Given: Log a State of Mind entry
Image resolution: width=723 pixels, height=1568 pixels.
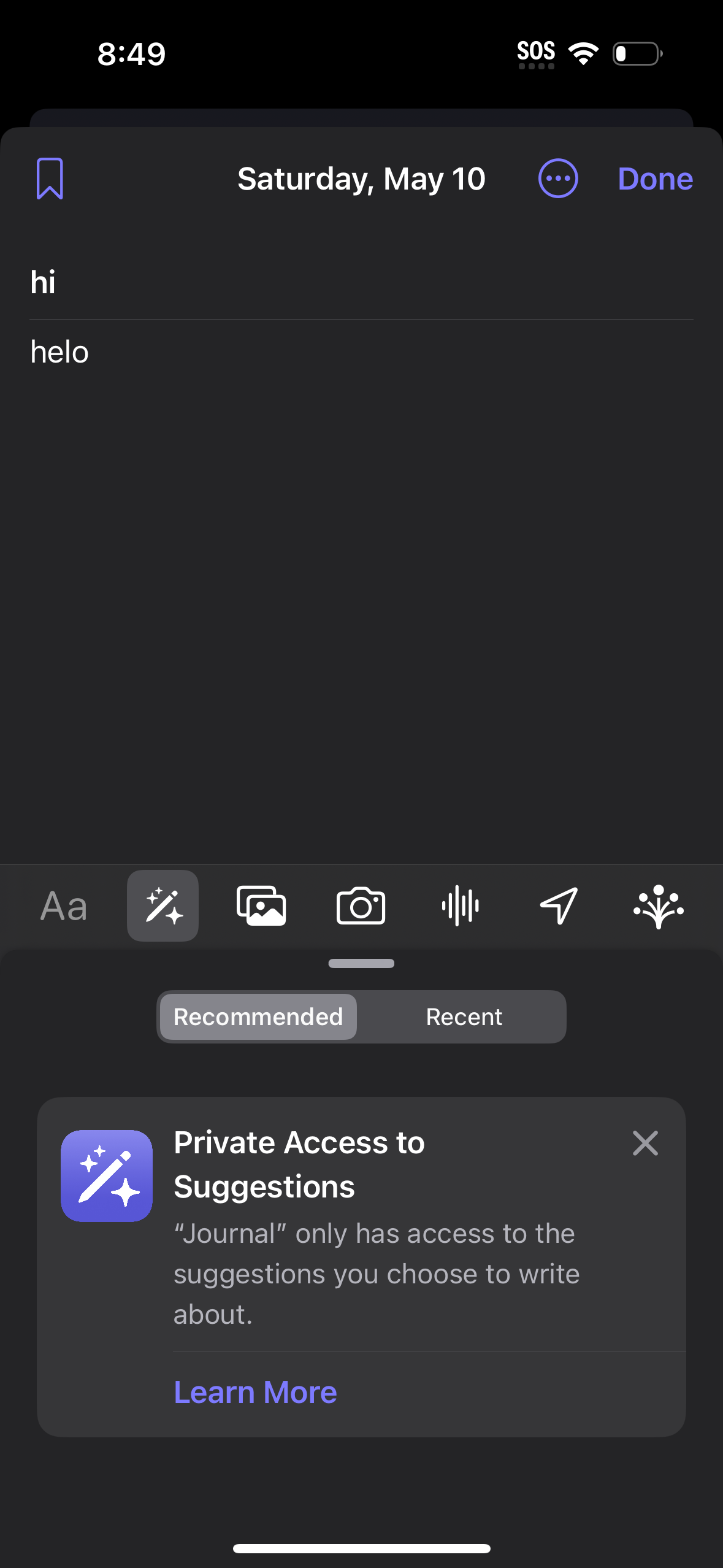Looking at the screenshot, I should pos(657,906).
